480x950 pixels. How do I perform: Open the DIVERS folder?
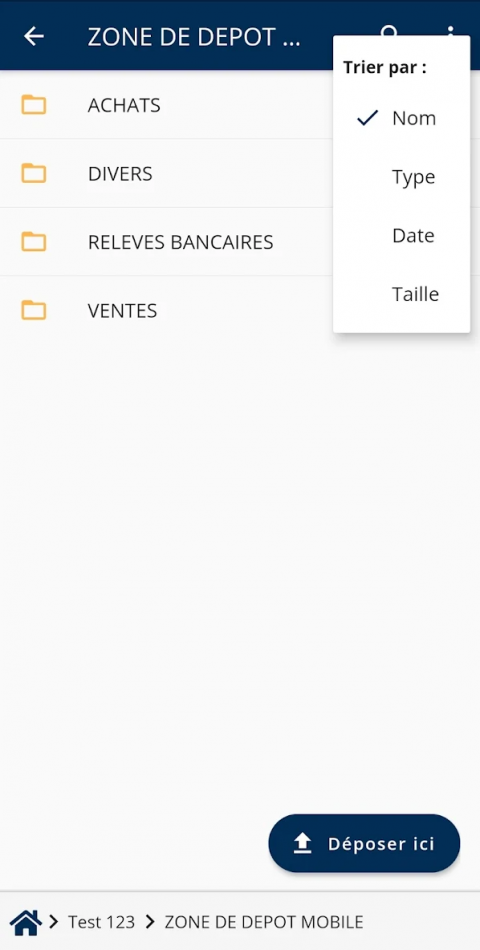pyautogui.click(x=167, y=173)
